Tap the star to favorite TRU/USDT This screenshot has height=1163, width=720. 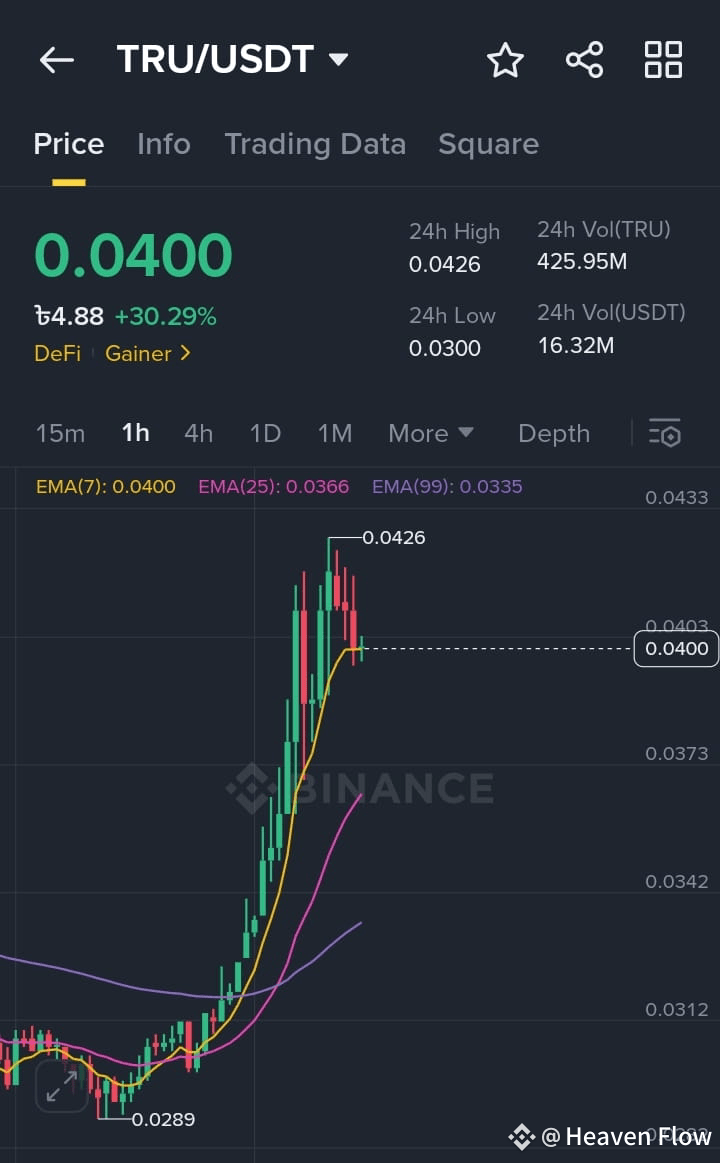click(x=505, y=60)
